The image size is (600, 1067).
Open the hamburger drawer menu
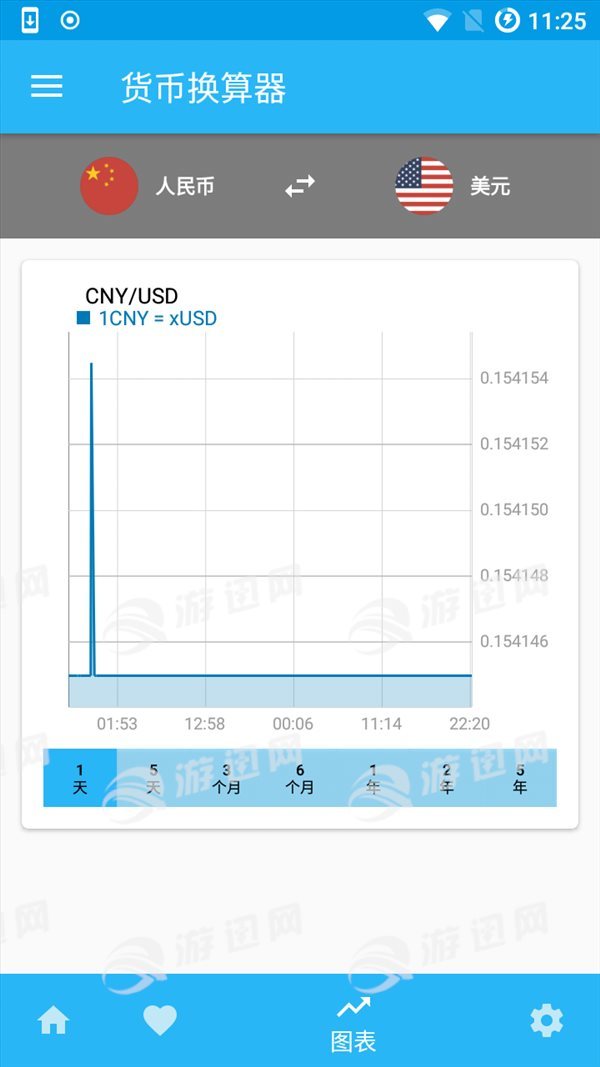tap(47, 87)
